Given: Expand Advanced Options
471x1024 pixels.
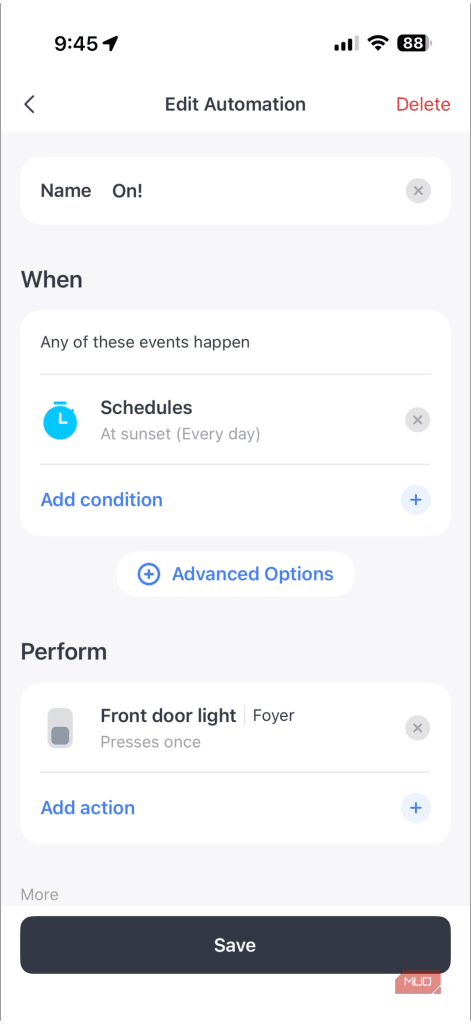Looking at the screenshot, I should (x=235, y=574).
